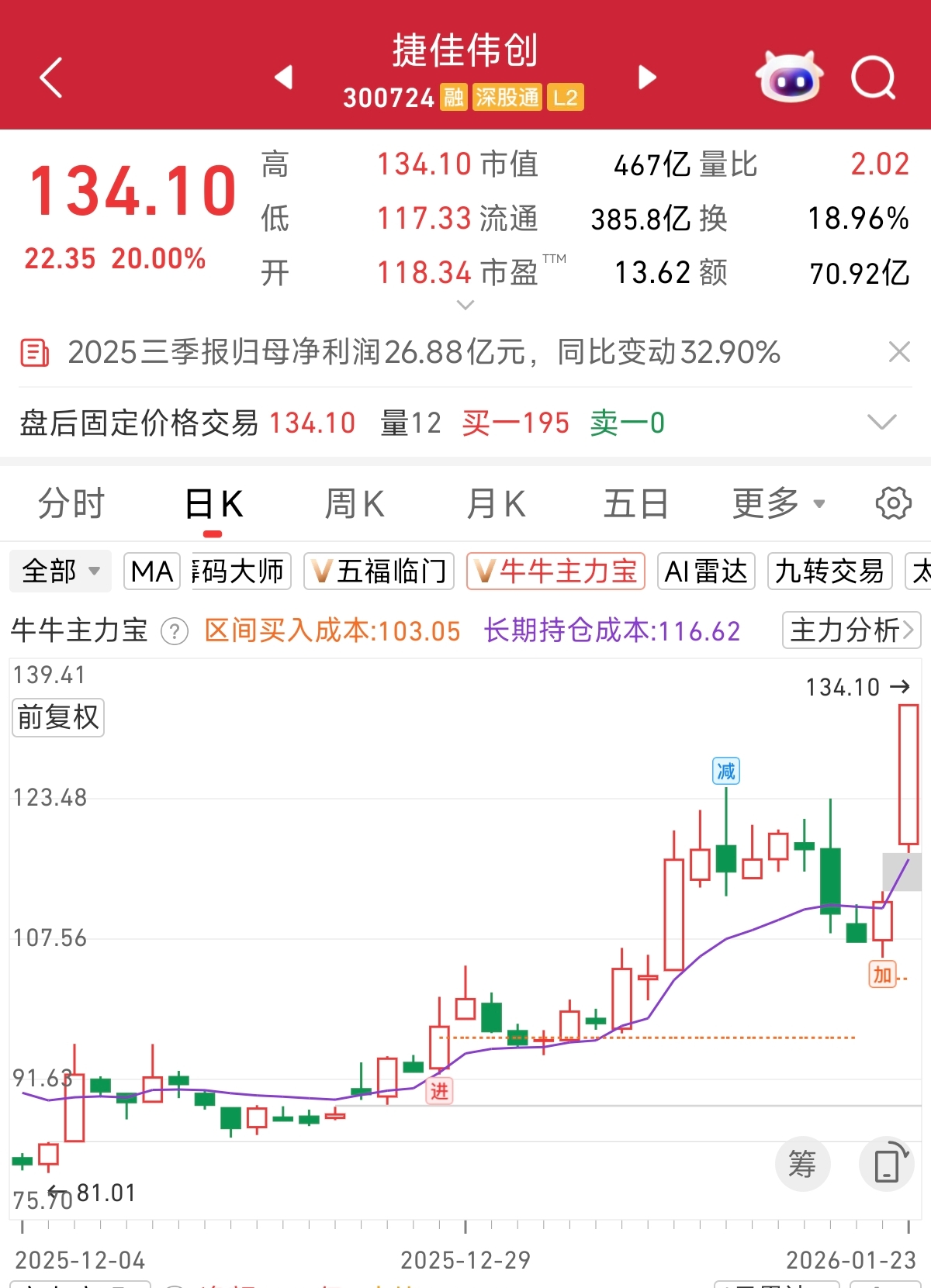Open 主力分析 details
931x1288 pixels.
(x=851, y=630)
